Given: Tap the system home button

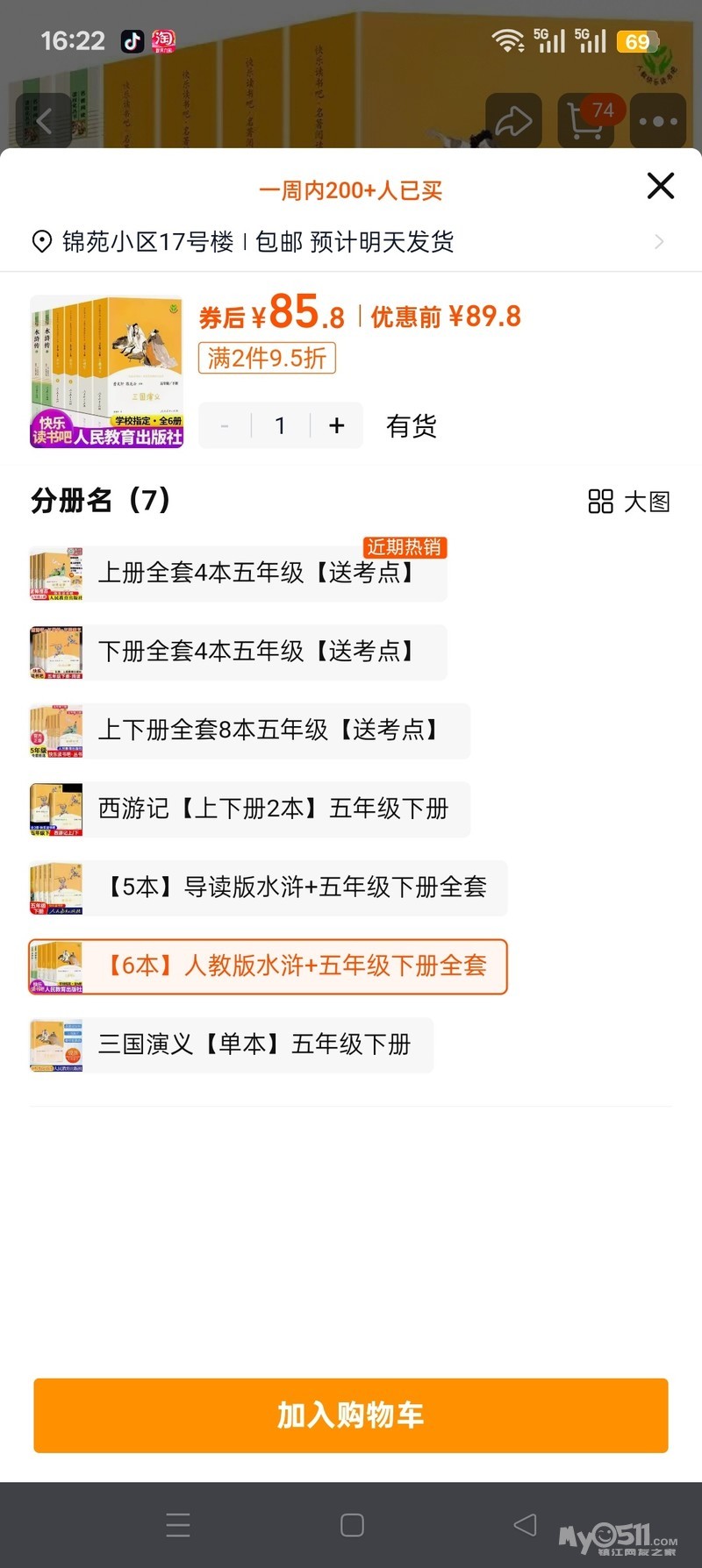Looking at the screenshot, I should (352, 1525).
